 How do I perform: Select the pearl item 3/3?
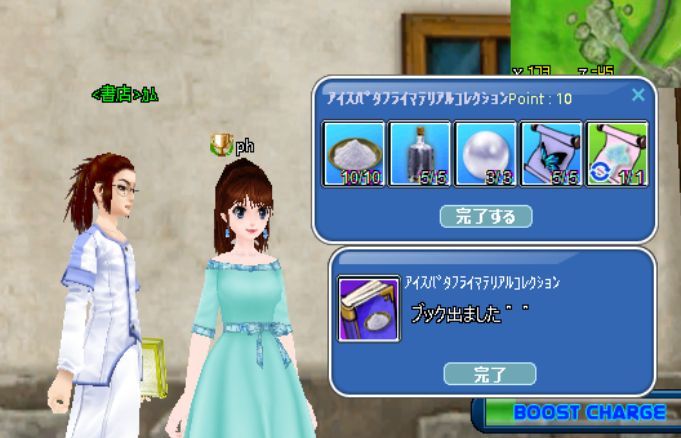click(x=485, y=153)
